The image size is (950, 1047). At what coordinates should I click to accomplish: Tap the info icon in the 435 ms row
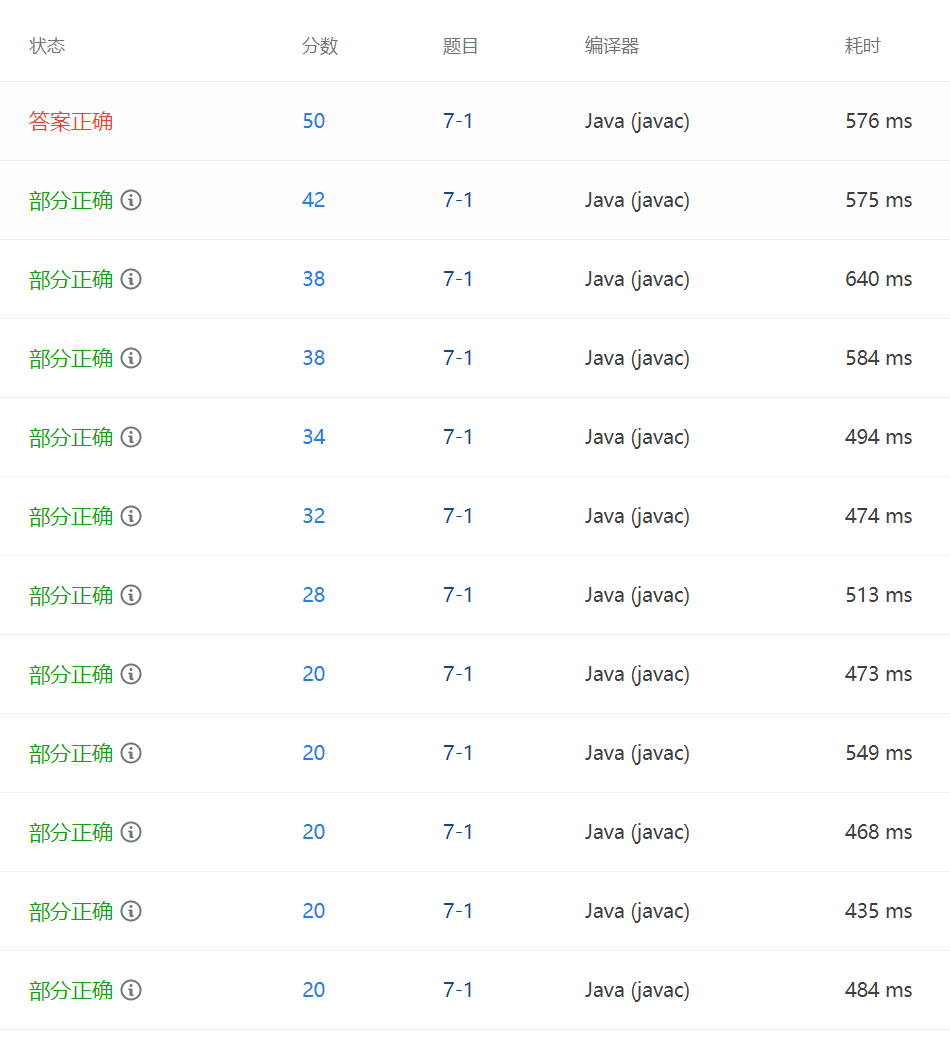tap(131, 911)
